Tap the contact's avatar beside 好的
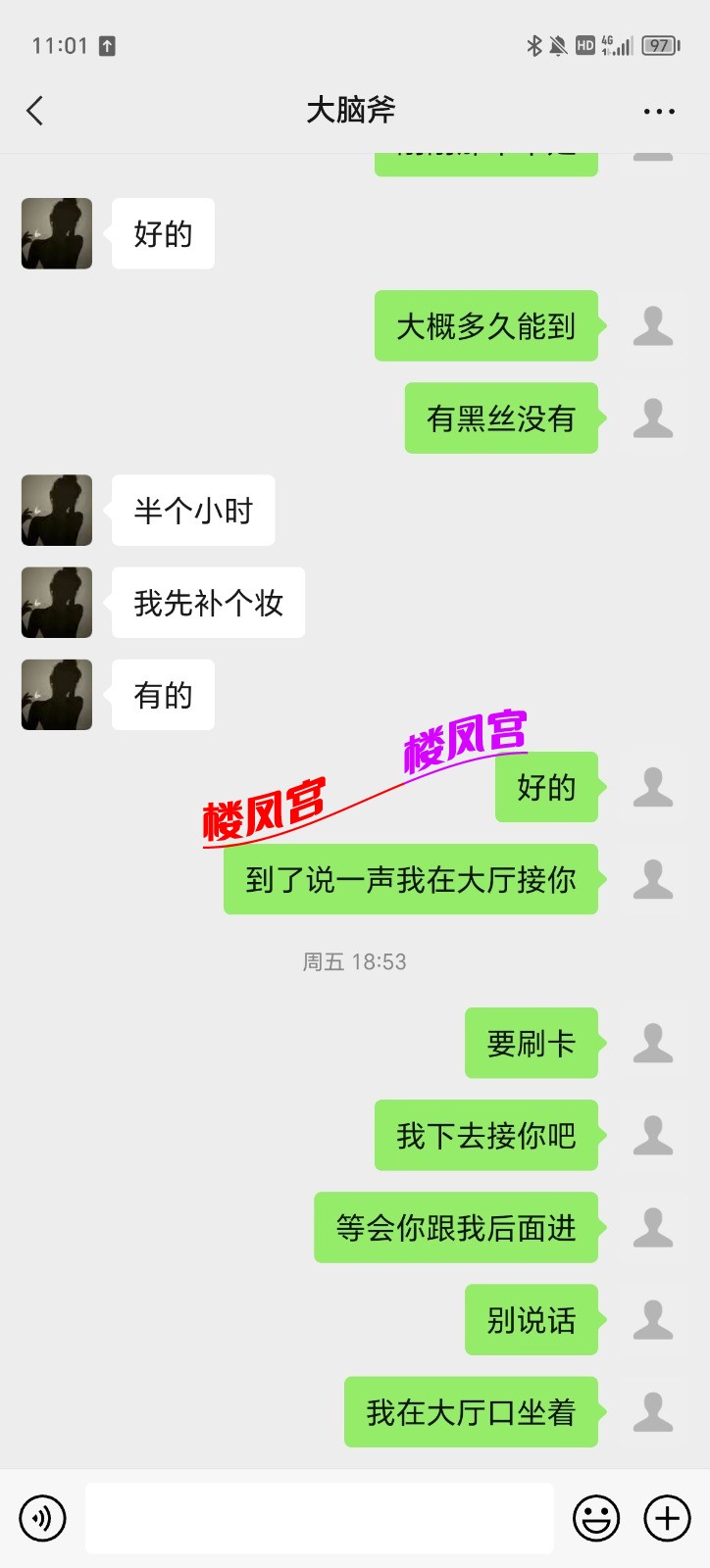Screen dimensions: 710x1568 (56, 232)
